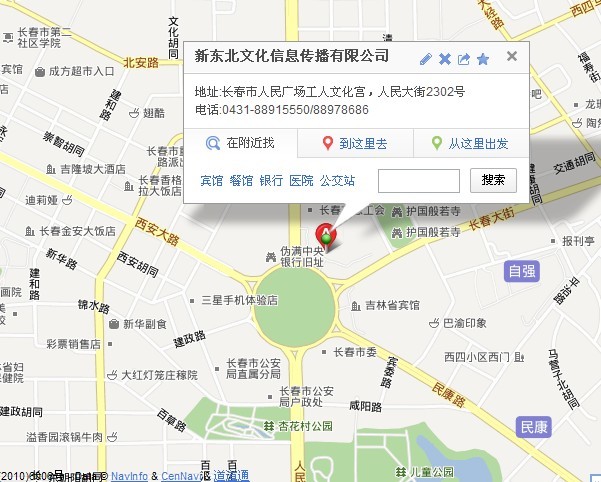
Task: Find nearby 宾馆
Action: coord(211,181)
